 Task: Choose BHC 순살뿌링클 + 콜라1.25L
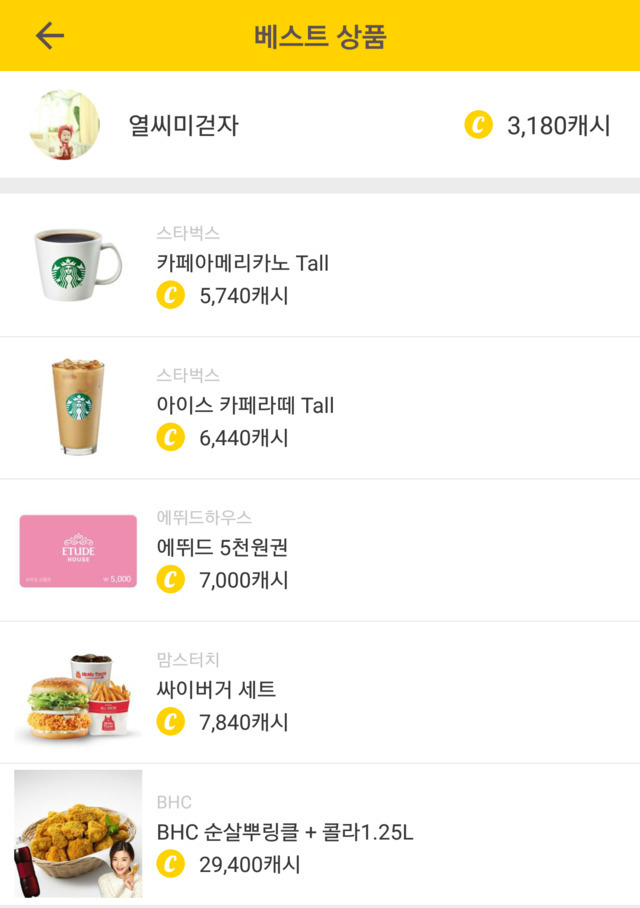pos(285,832)
